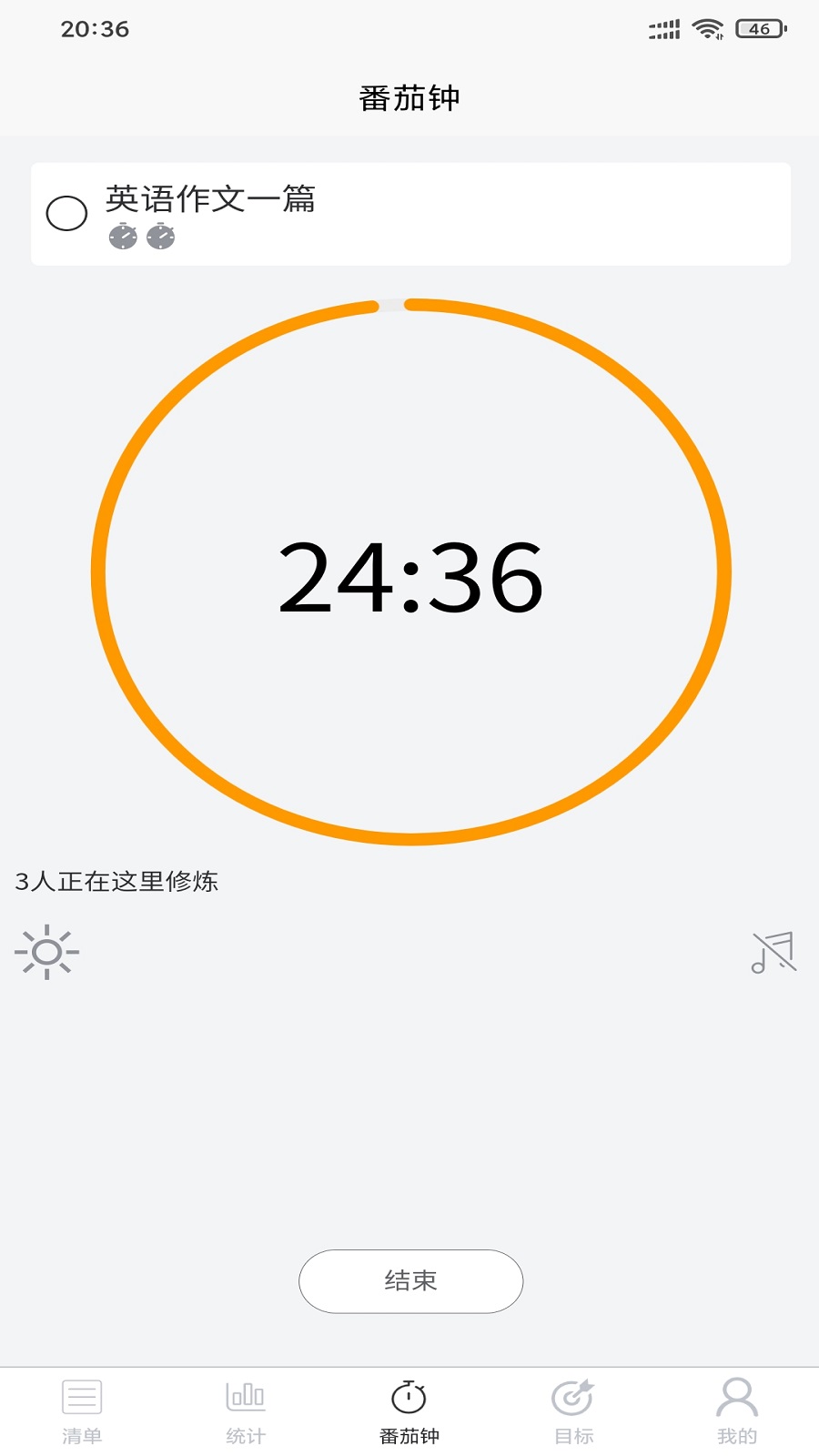The height and width of the screenshot is (1456, 819).
Task: Toggle the muted background music icon
Action: [773, 953]
